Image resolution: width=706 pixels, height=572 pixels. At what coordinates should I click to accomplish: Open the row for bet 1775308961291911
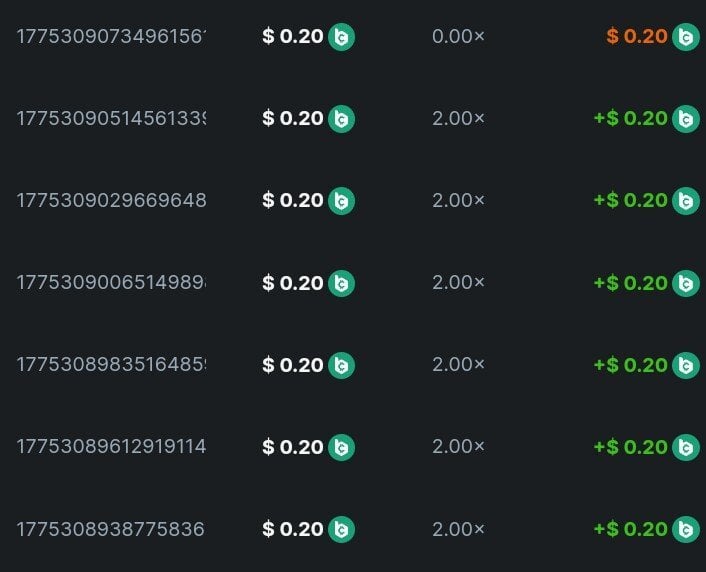coord(111,447)
